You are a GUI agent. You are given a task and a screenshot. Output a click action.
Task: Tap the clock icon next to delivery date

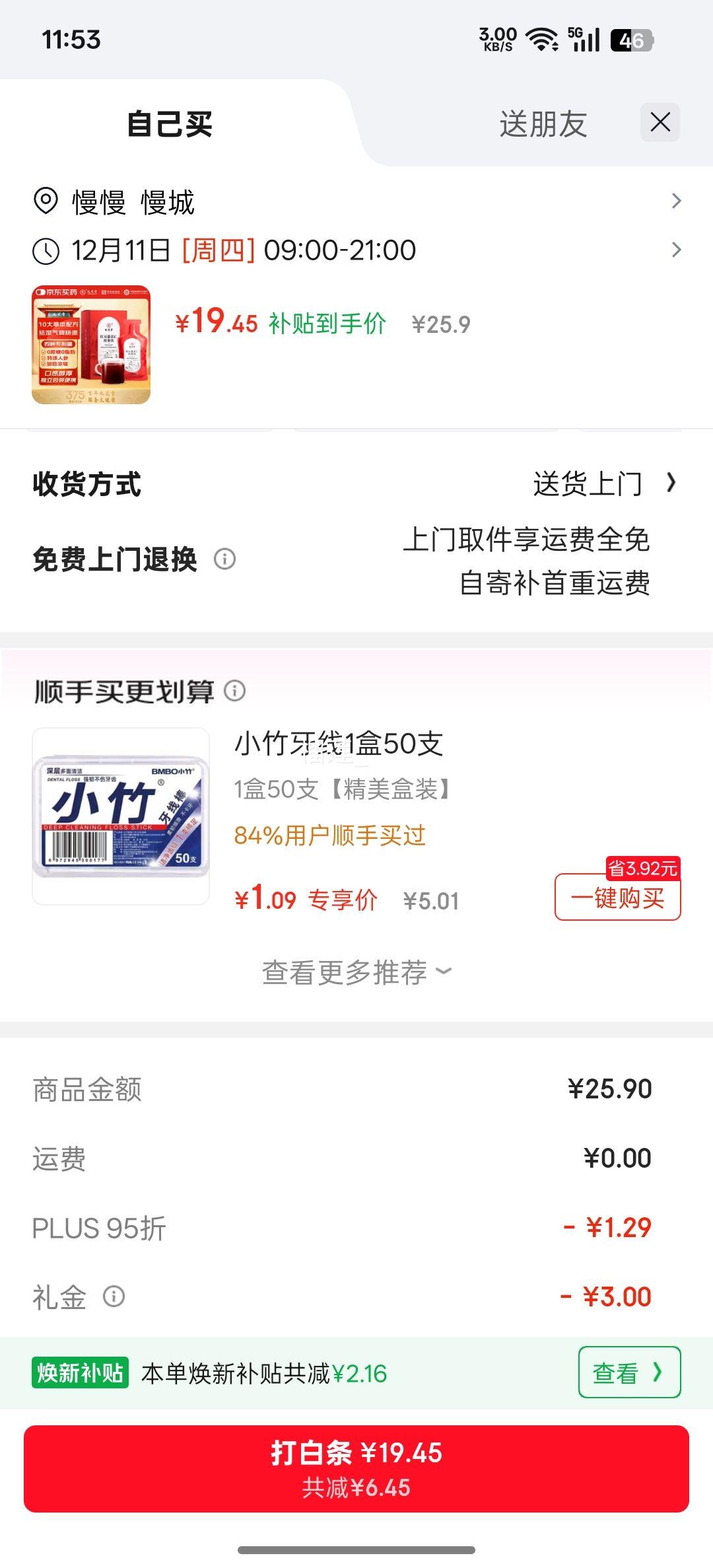44,250
